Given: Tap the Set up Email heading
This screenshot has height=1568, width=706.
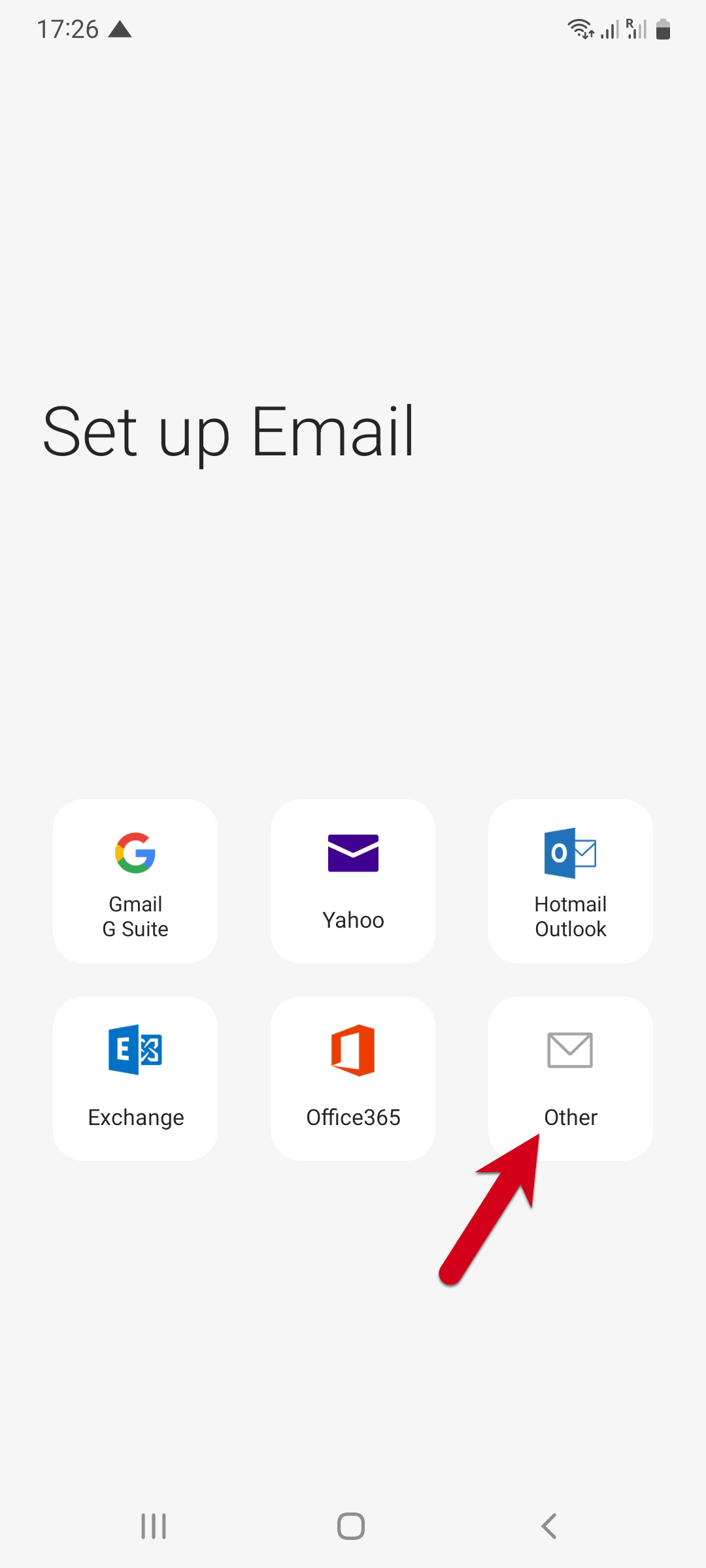Looking at the screenshot, I should click(x=229, y=431).
